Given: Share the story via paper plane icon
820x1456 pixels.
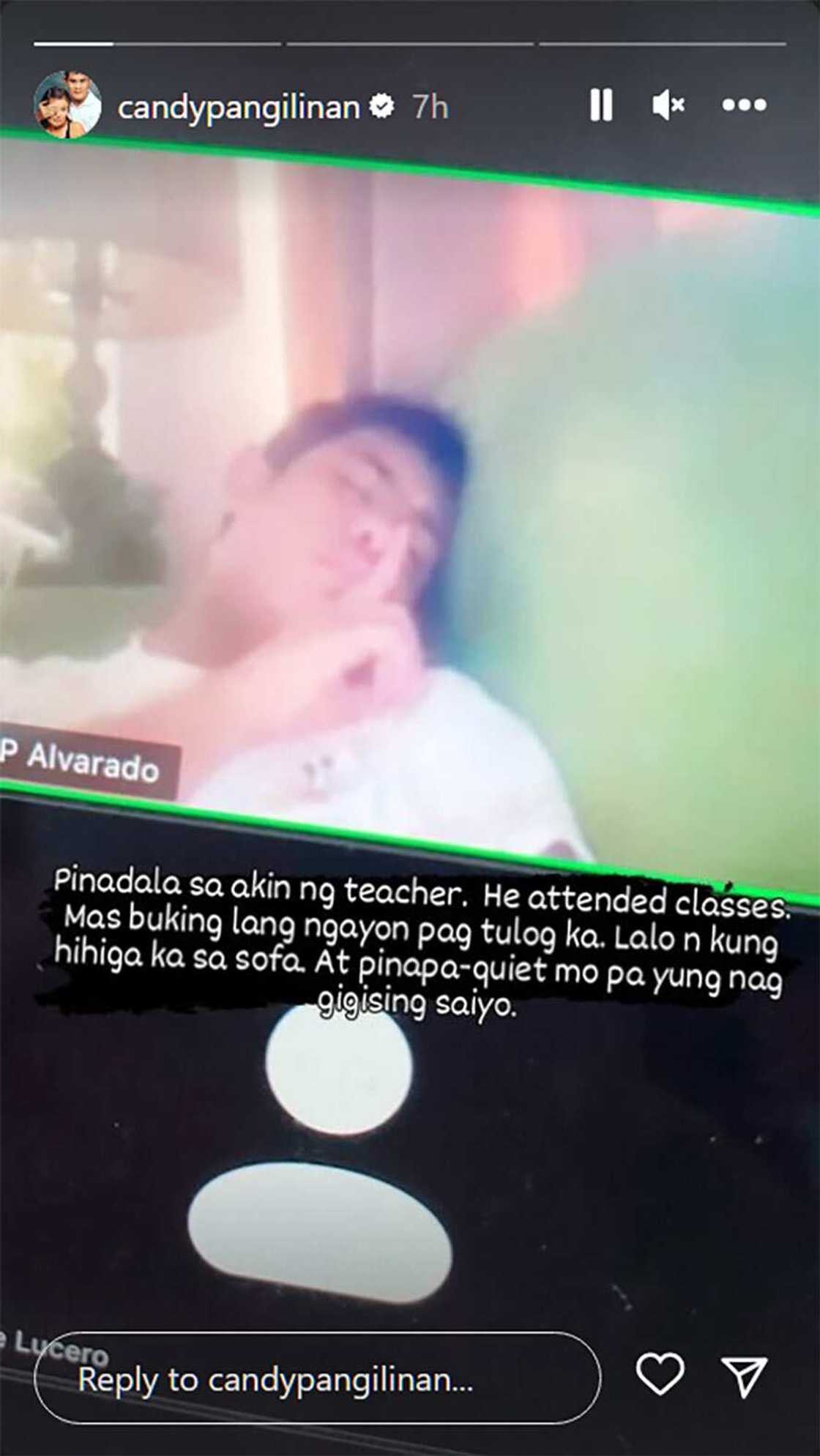Looking at the screenshot, I should click(x=745, y=1376).
